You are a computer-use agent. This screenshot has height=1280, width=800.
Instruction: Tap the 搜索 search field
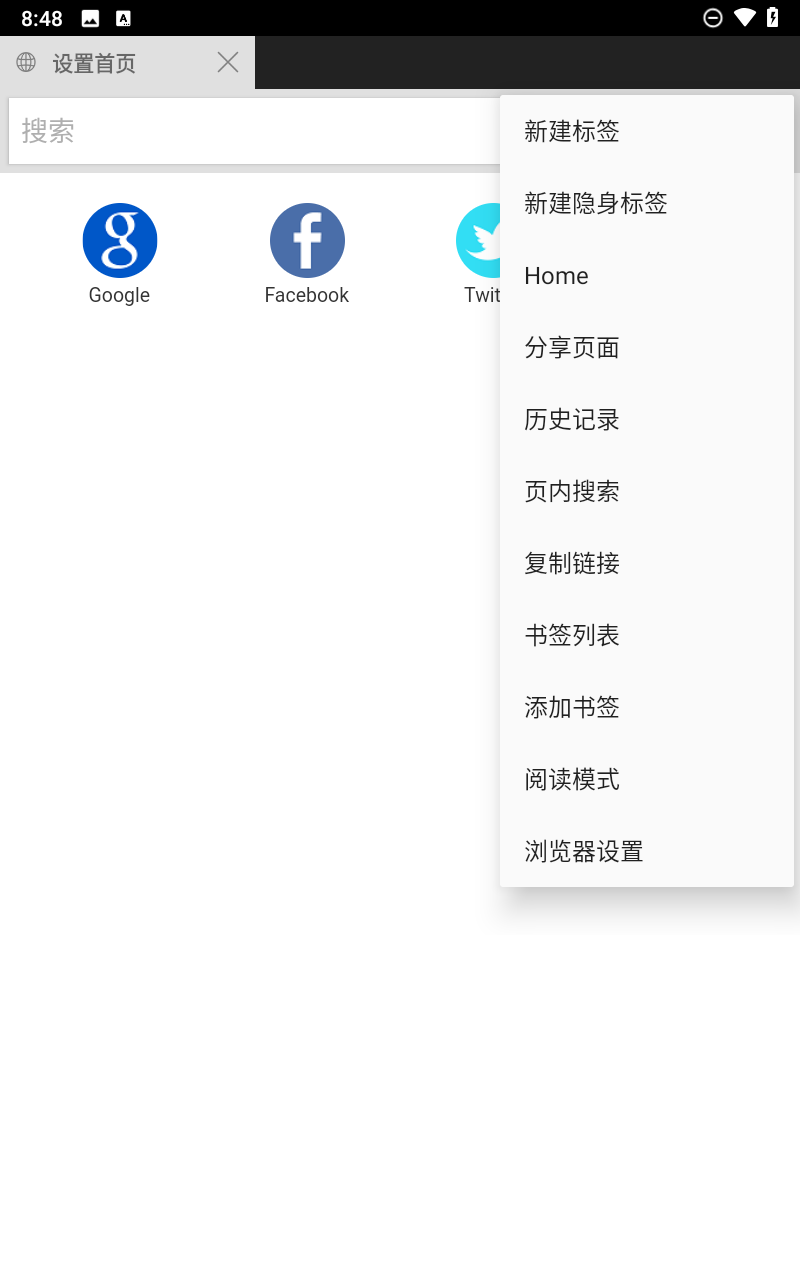tap(255, 131)
